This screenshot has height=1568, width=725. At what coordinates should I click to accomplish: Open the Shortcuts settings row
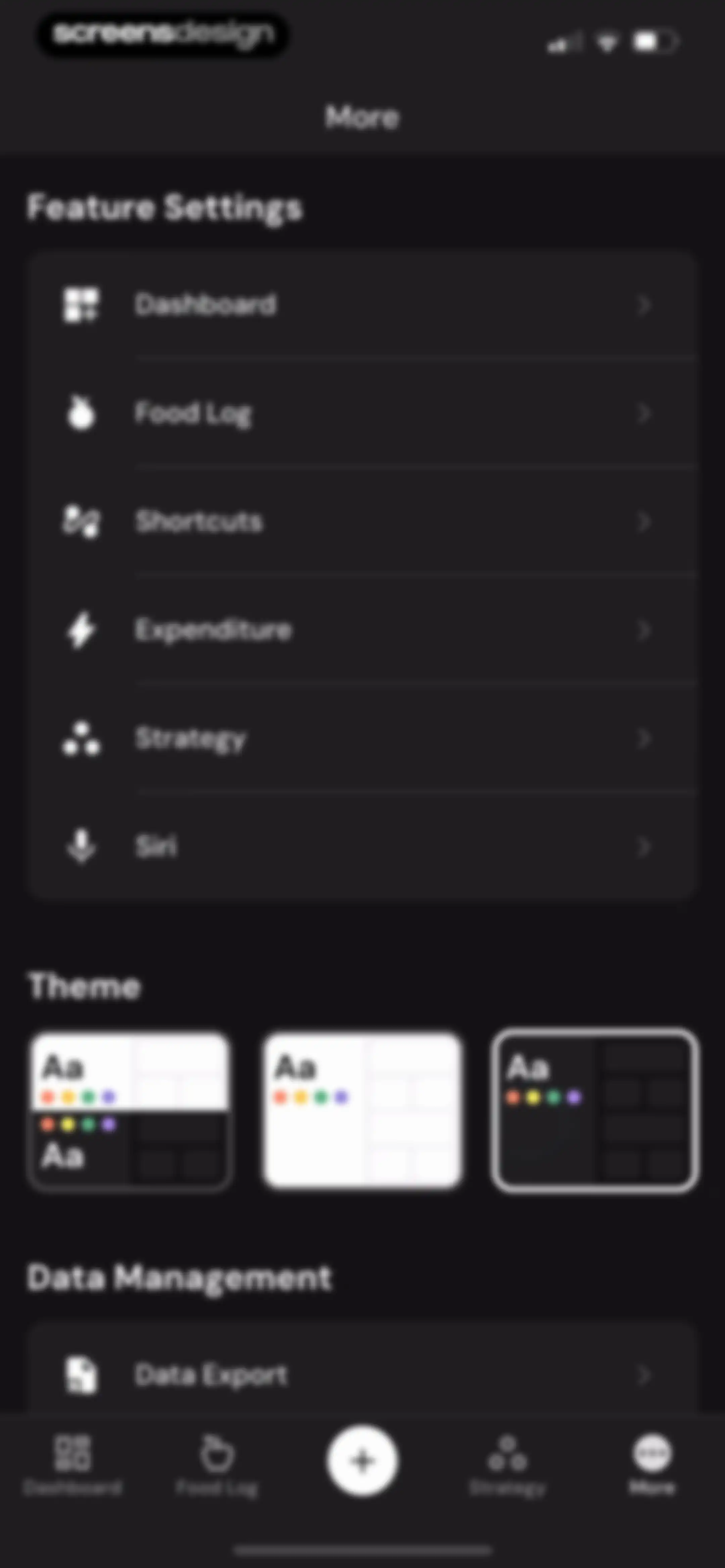pyautogui.click(x=361, y=521)
